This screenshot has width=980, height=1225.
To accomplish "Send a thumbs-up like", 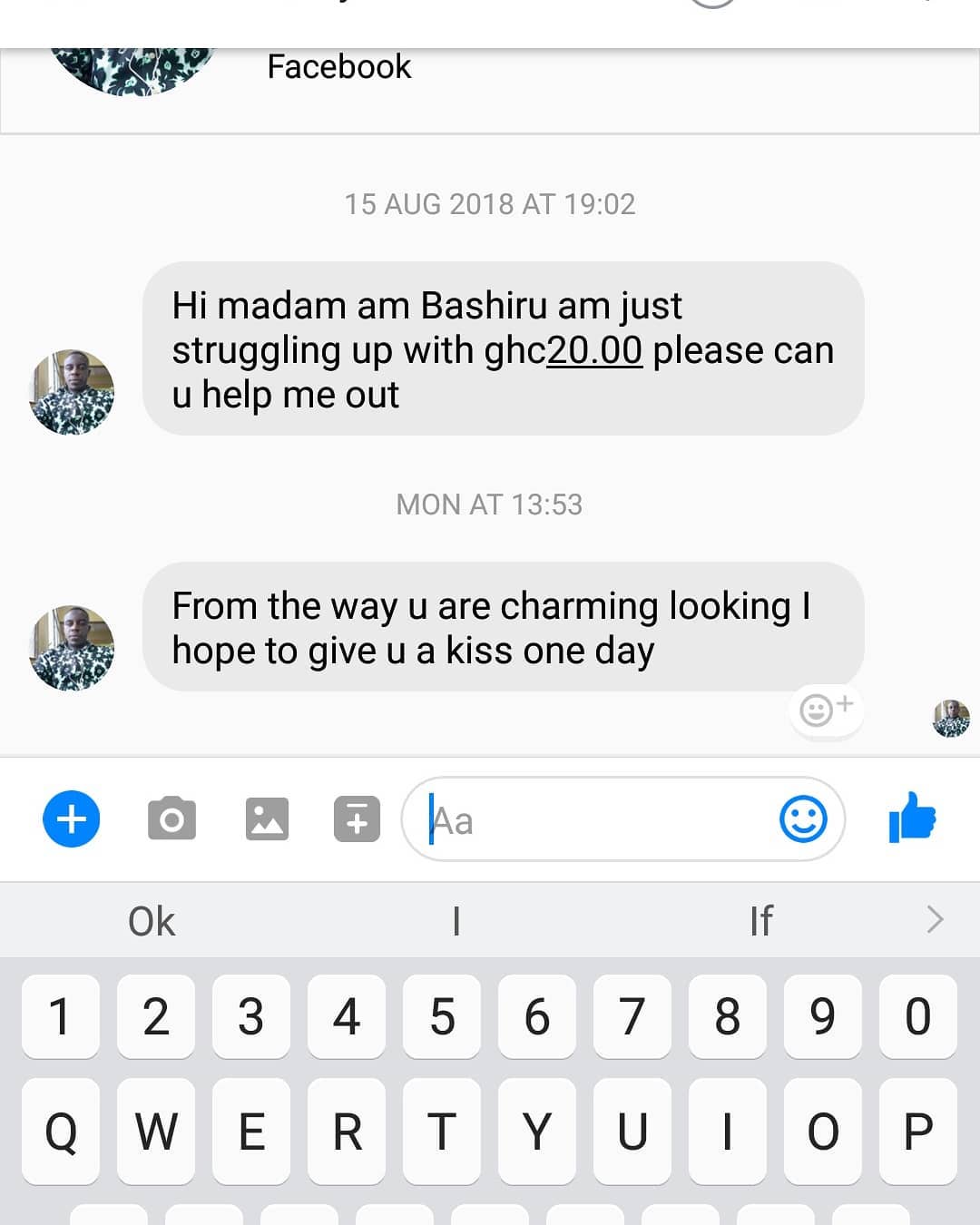I will point(912,818).
